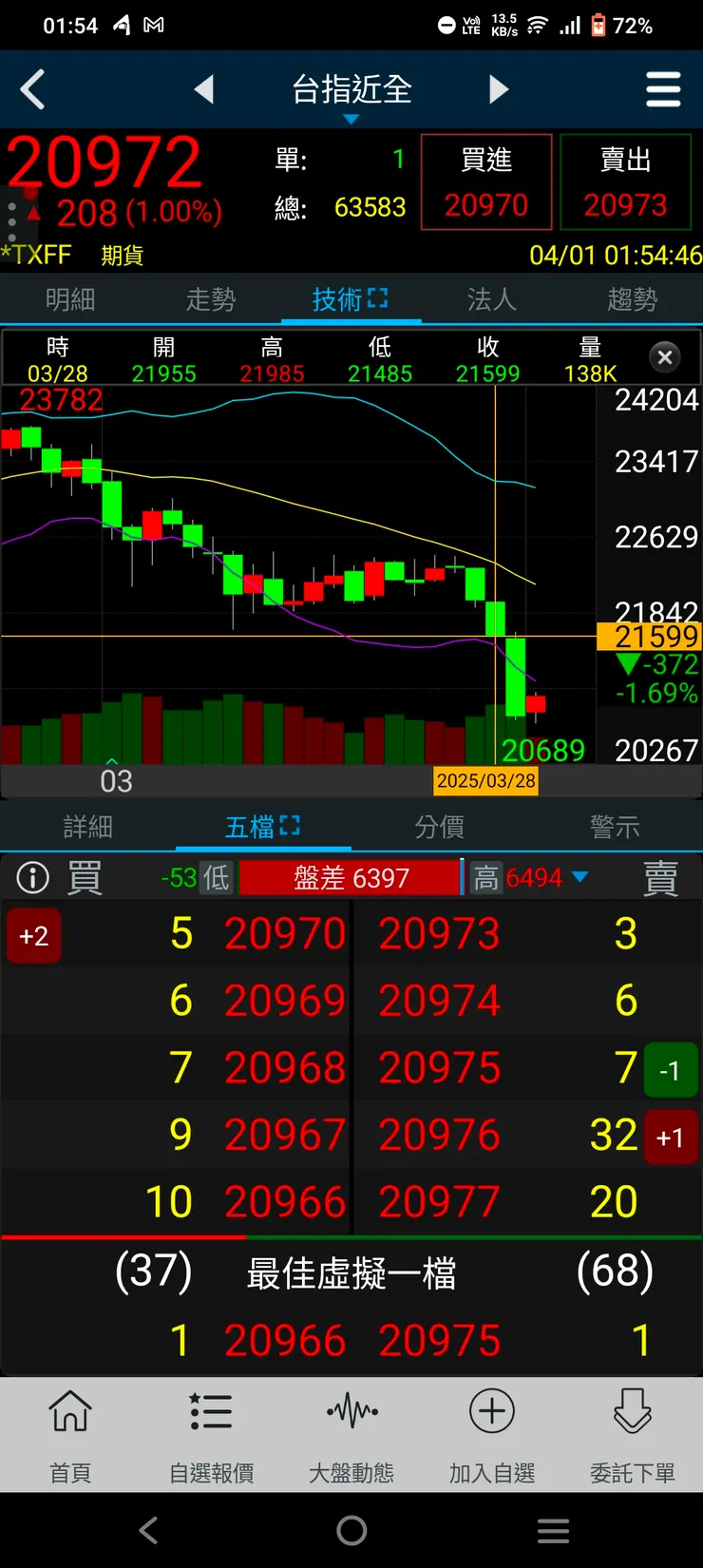Select the 法人 tab

click(491, 300)
